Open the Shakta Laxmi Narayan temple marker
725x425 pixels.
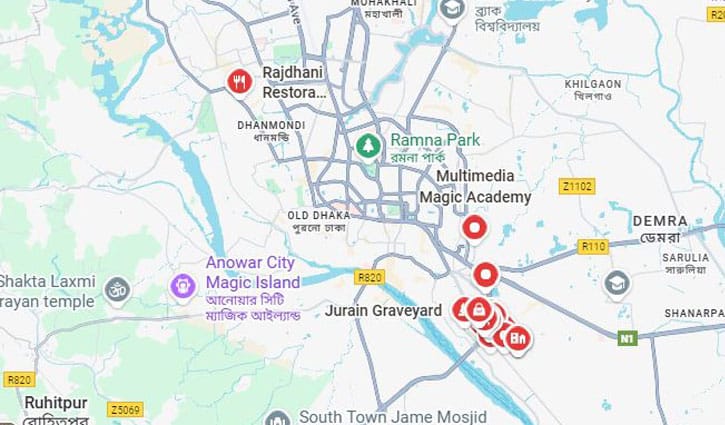pos(117,291)
